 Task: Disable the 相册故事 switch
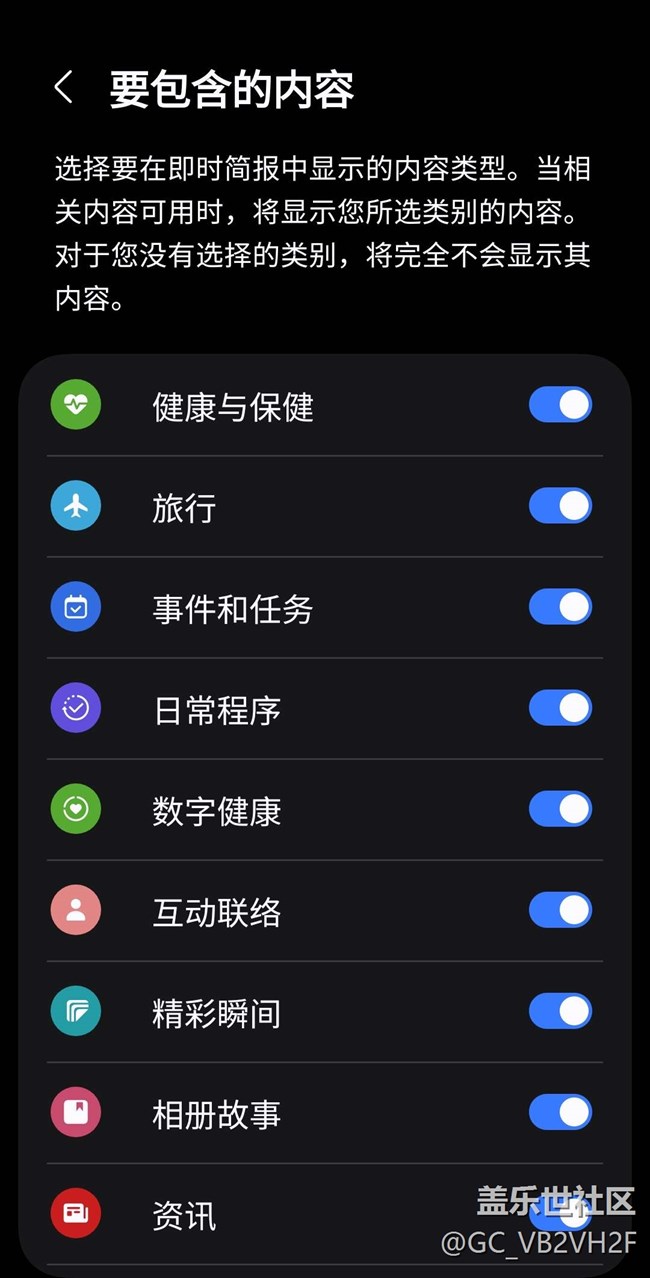point(560,1112)
